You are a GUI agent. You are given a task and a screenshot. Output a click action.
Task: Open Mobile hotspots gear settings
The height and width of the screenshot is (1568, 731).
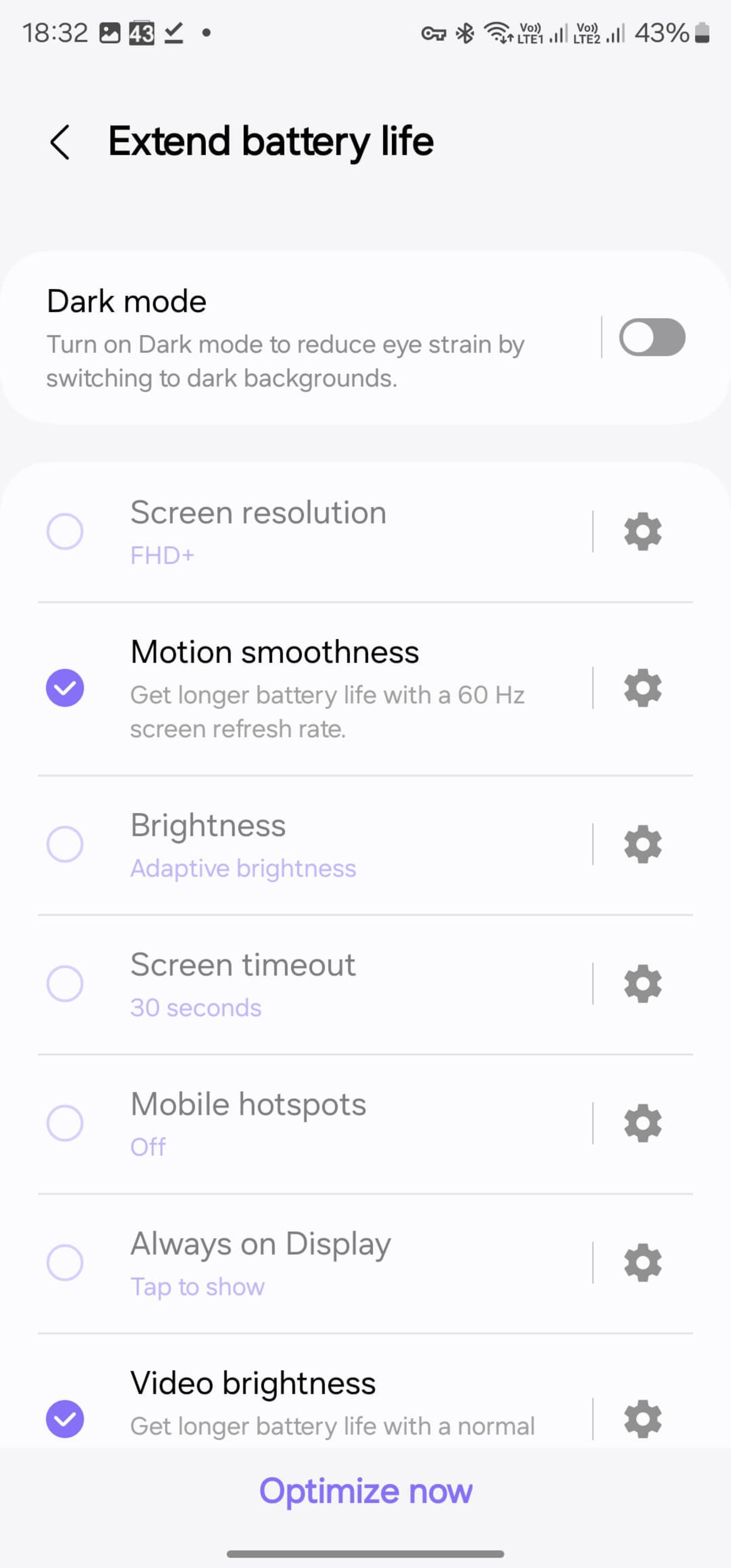click(x=643, y=1123)
